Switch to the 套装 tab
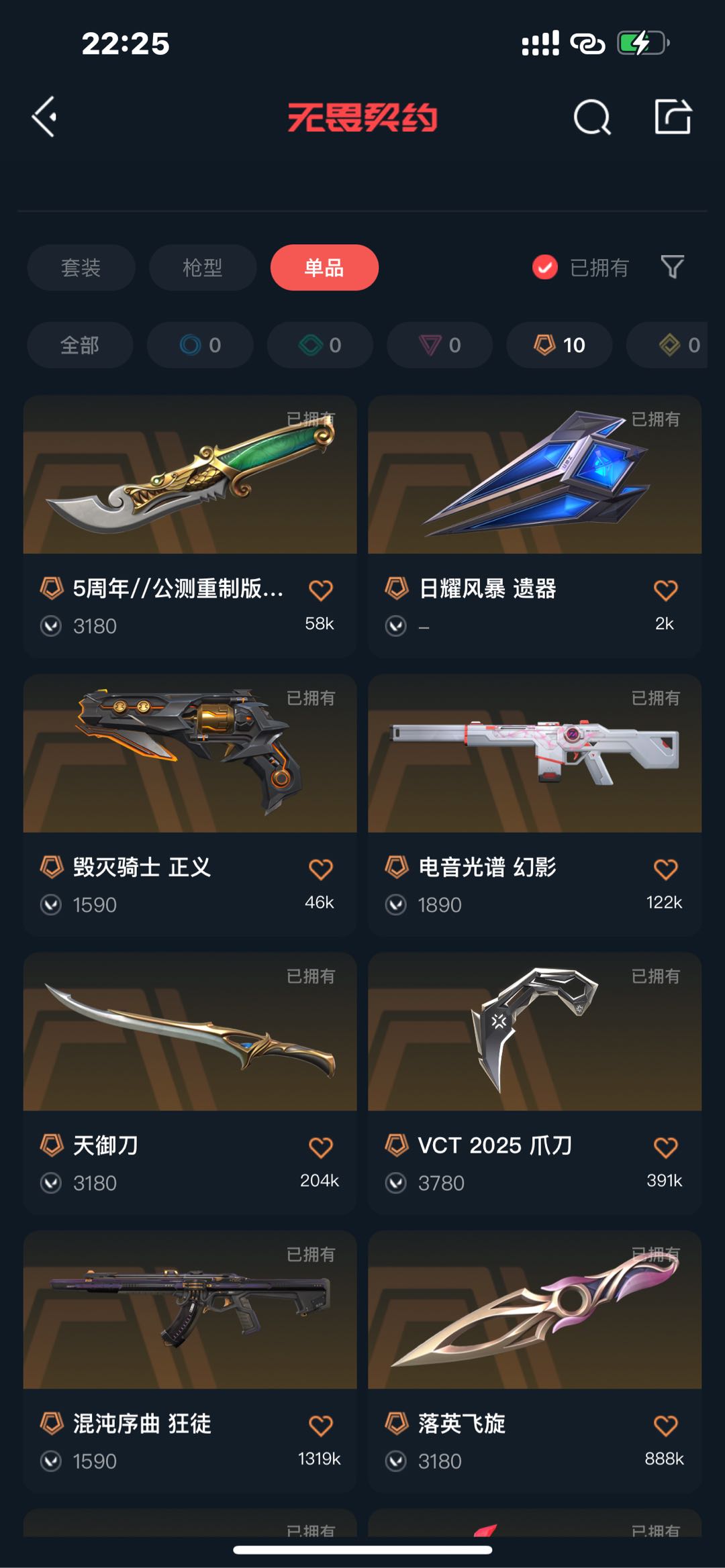The height and width of the screenshot is (1568, 725). pos(81,268)
